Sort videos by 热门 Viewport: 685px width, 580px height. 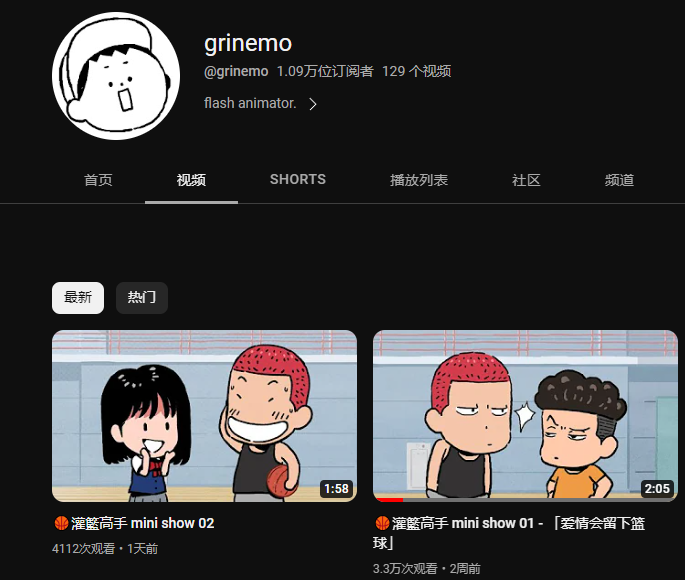[142, 298]
